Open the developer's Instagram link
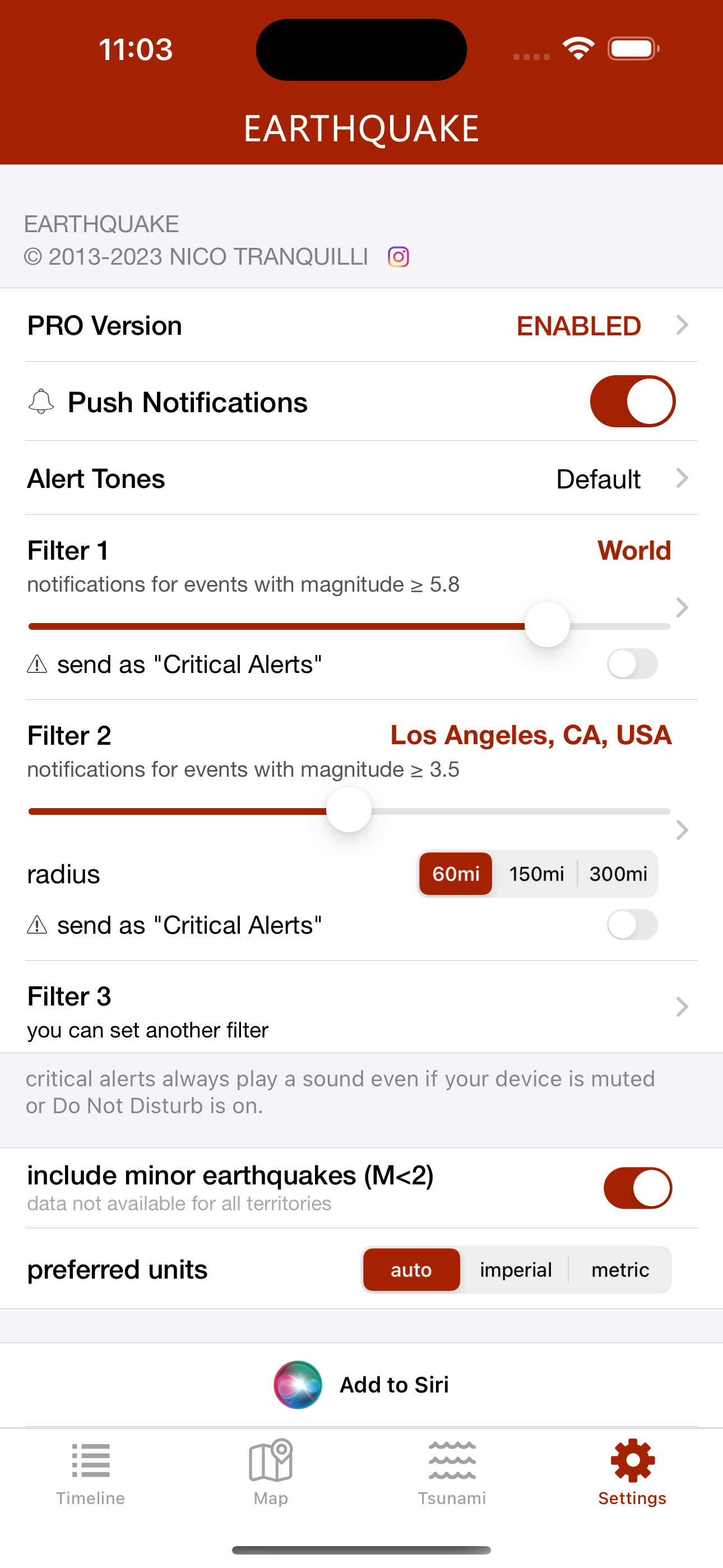 click(398, 257)
